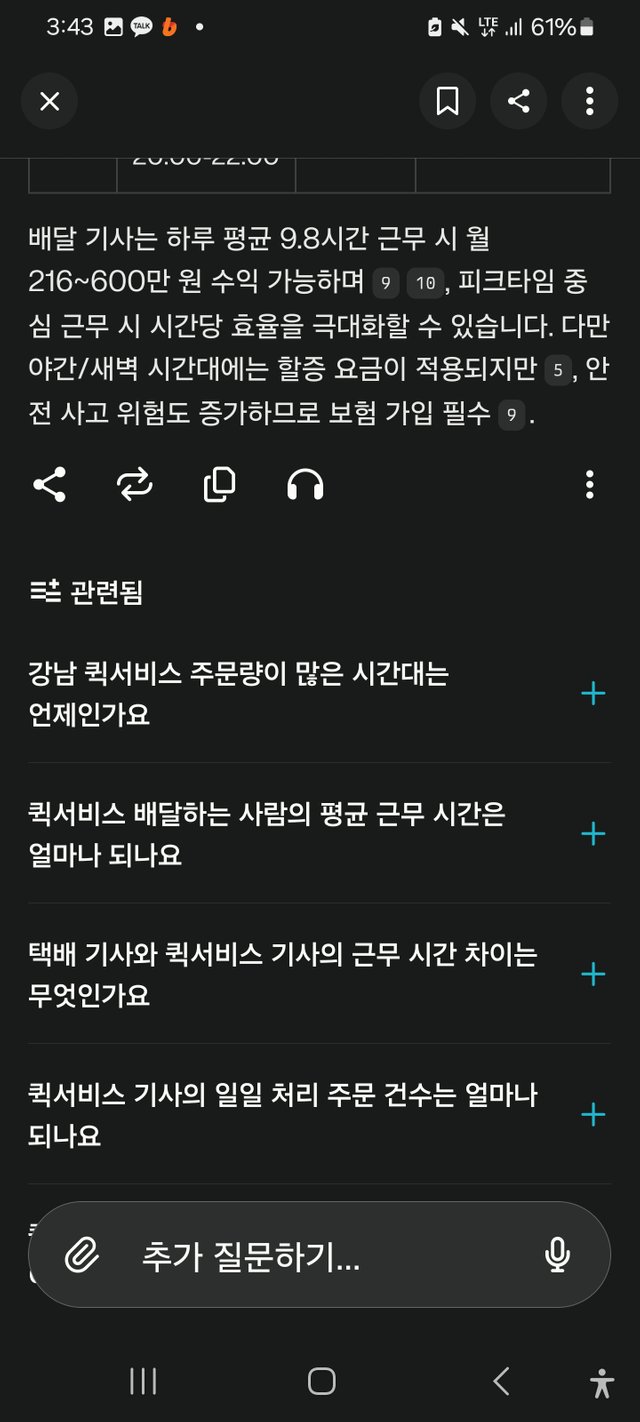This screenshot has height=1422, width=640.
Task: Share from the top bar
Action: coord(518,101)
